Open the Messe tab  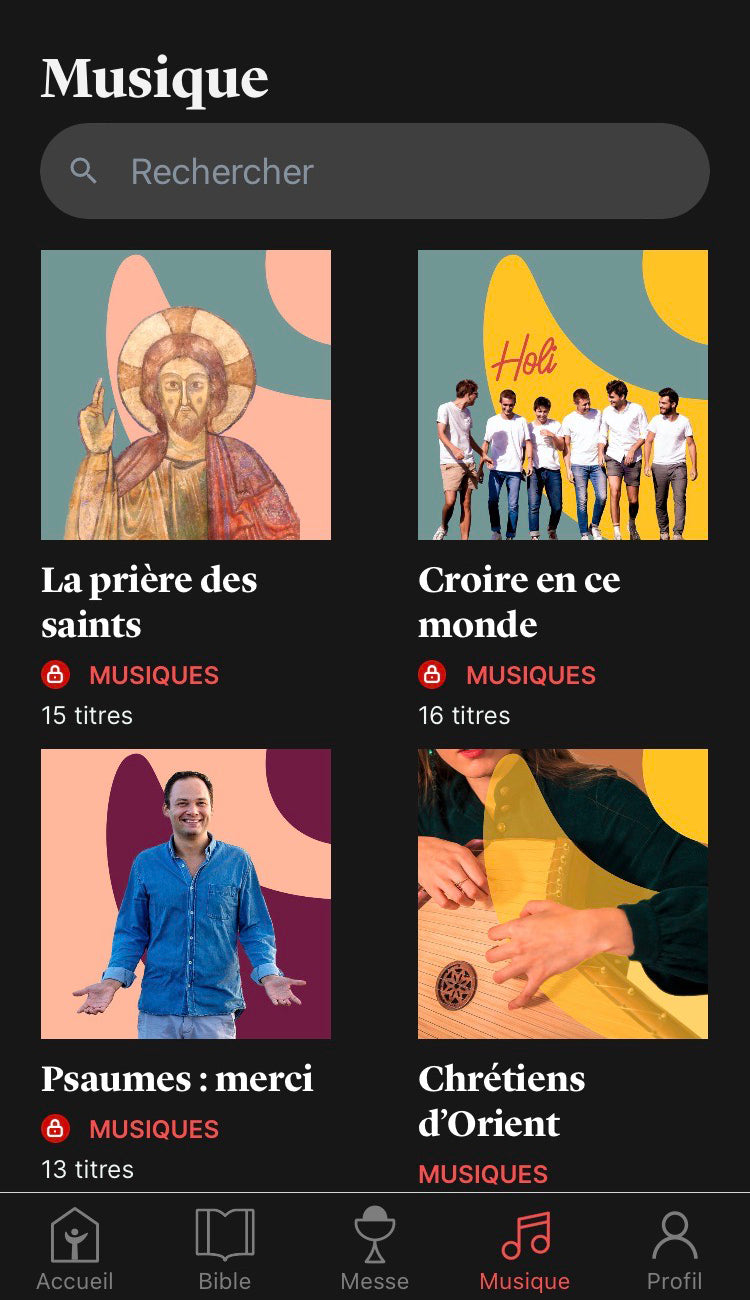tap(375, 1248)
